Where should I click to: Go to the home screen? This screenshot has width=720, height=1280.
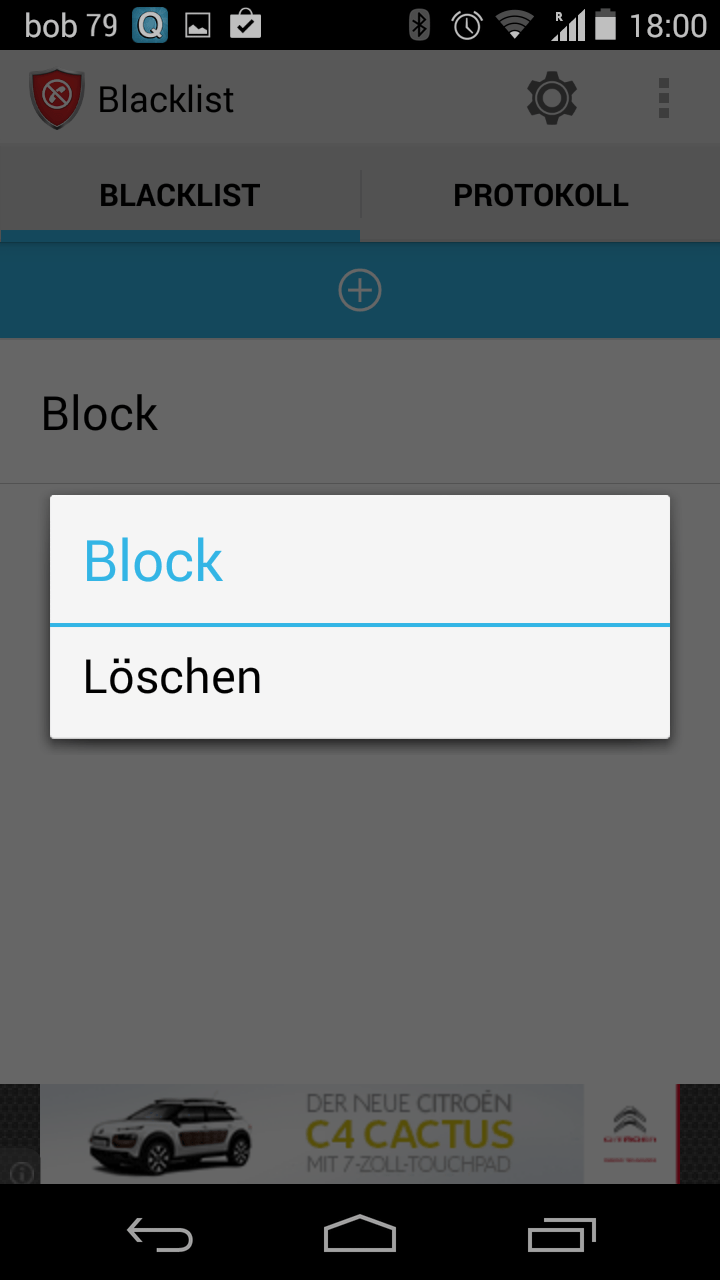coord(360,1235)
